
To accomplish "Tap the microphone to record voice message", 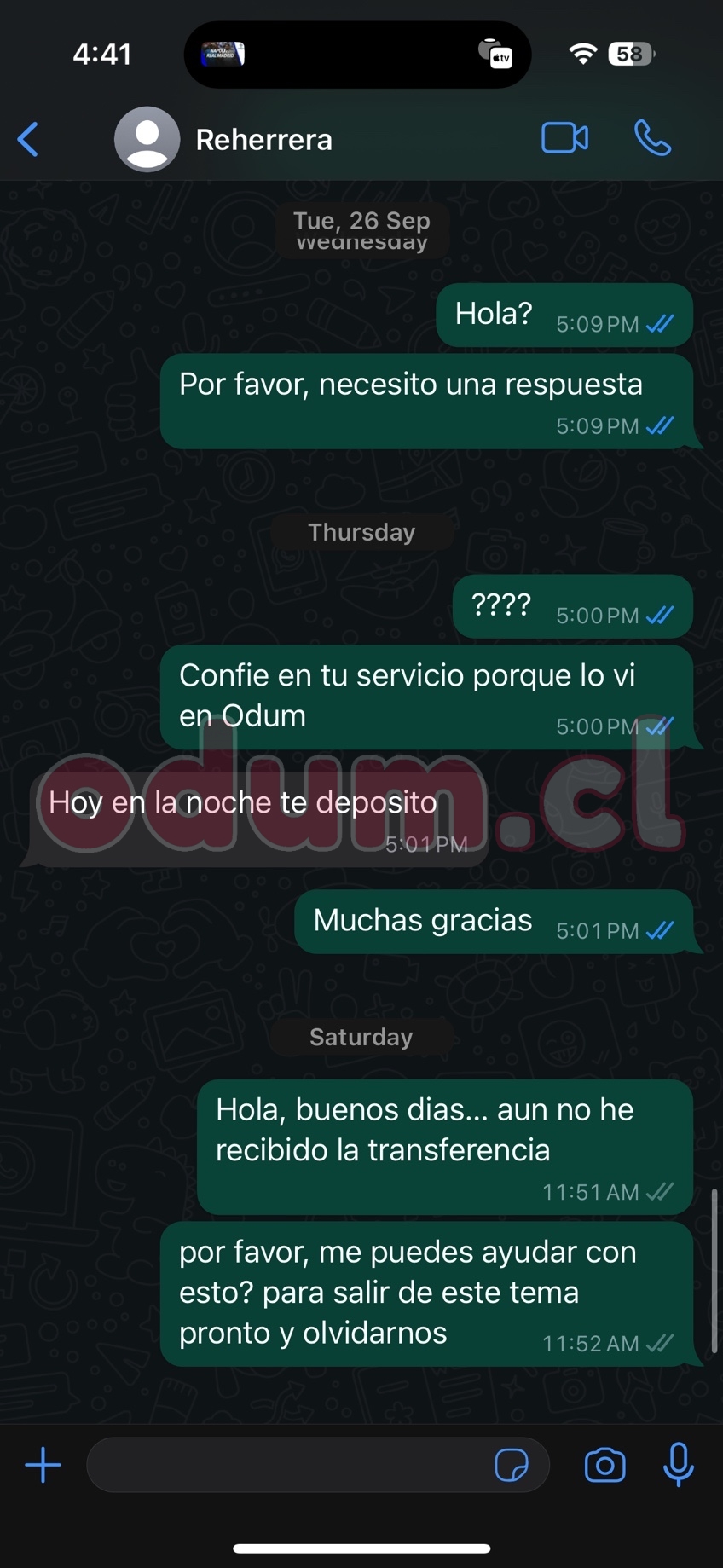I will (679, 1465).
